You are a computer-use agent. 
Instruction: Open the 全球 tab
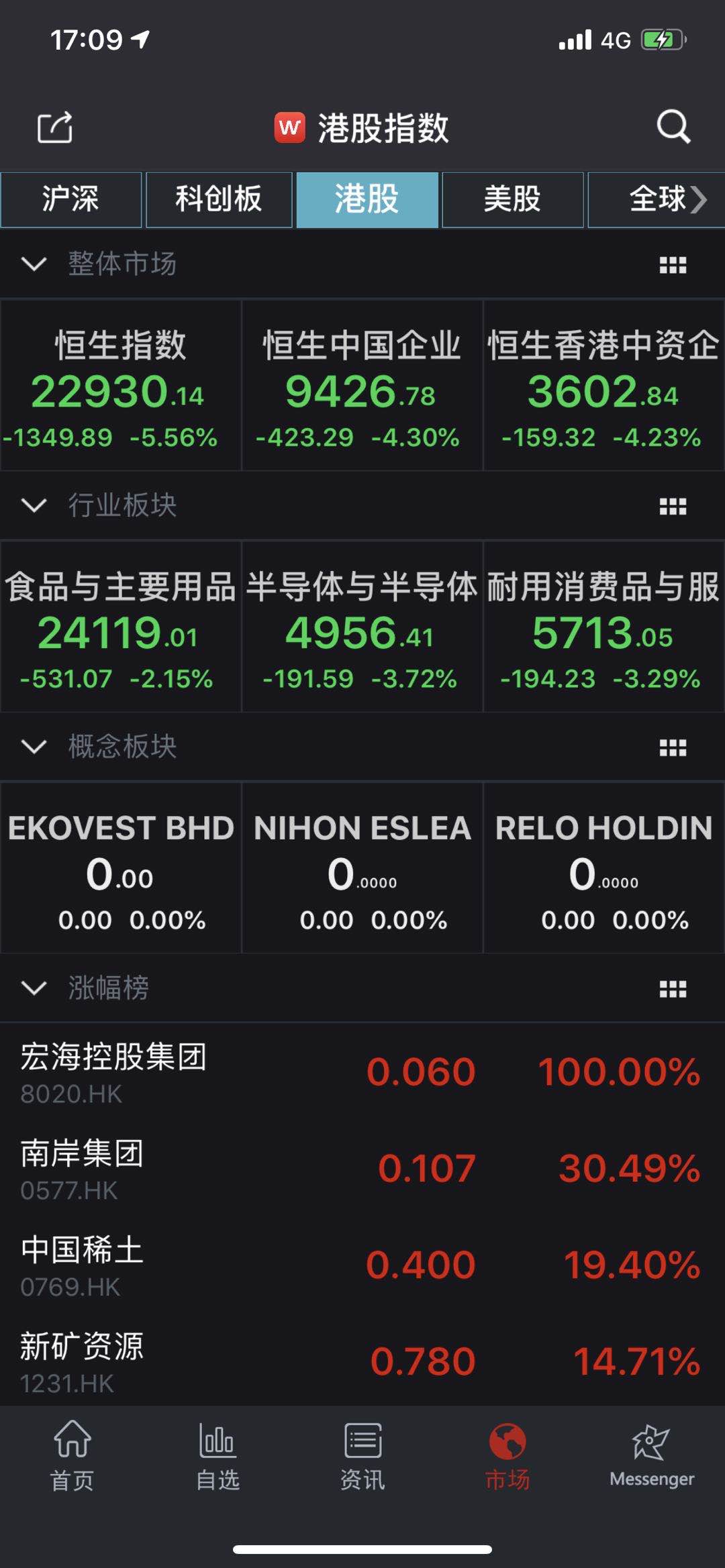(657, 199)
